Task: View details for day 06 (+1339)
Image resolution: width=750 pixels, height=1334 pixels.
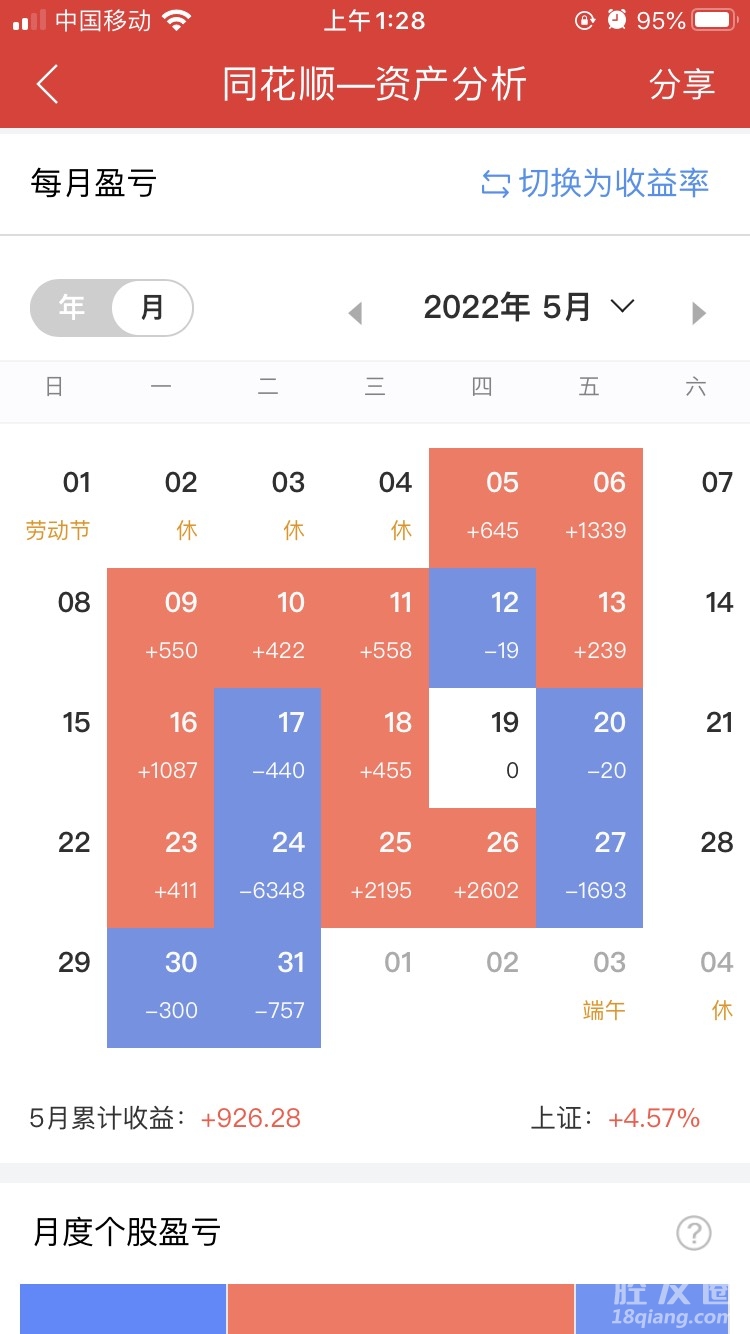Action: 589,507
